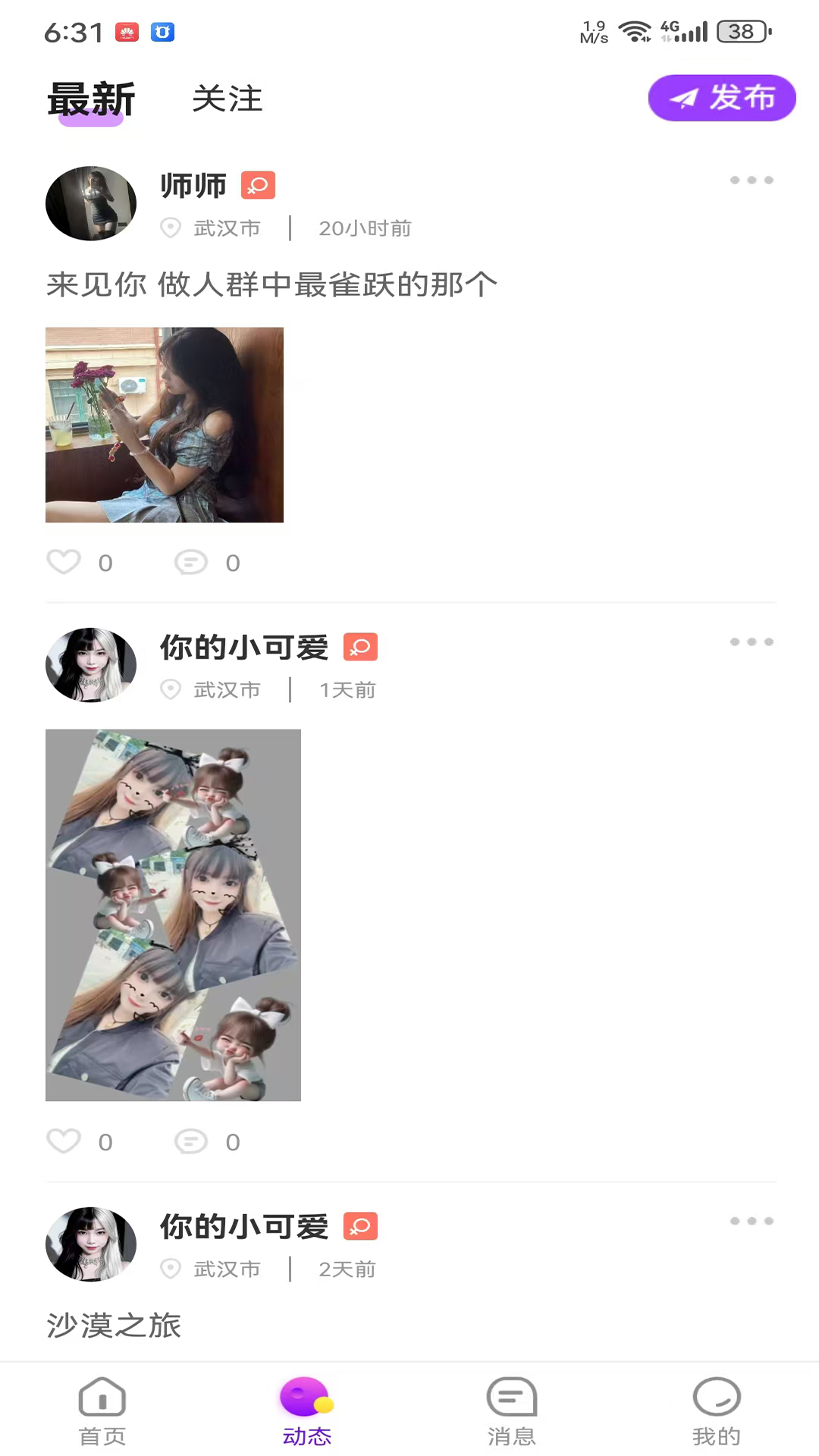Open options menu on 你的小可爱's photo post
The image size is (819, 1456).
752,642
